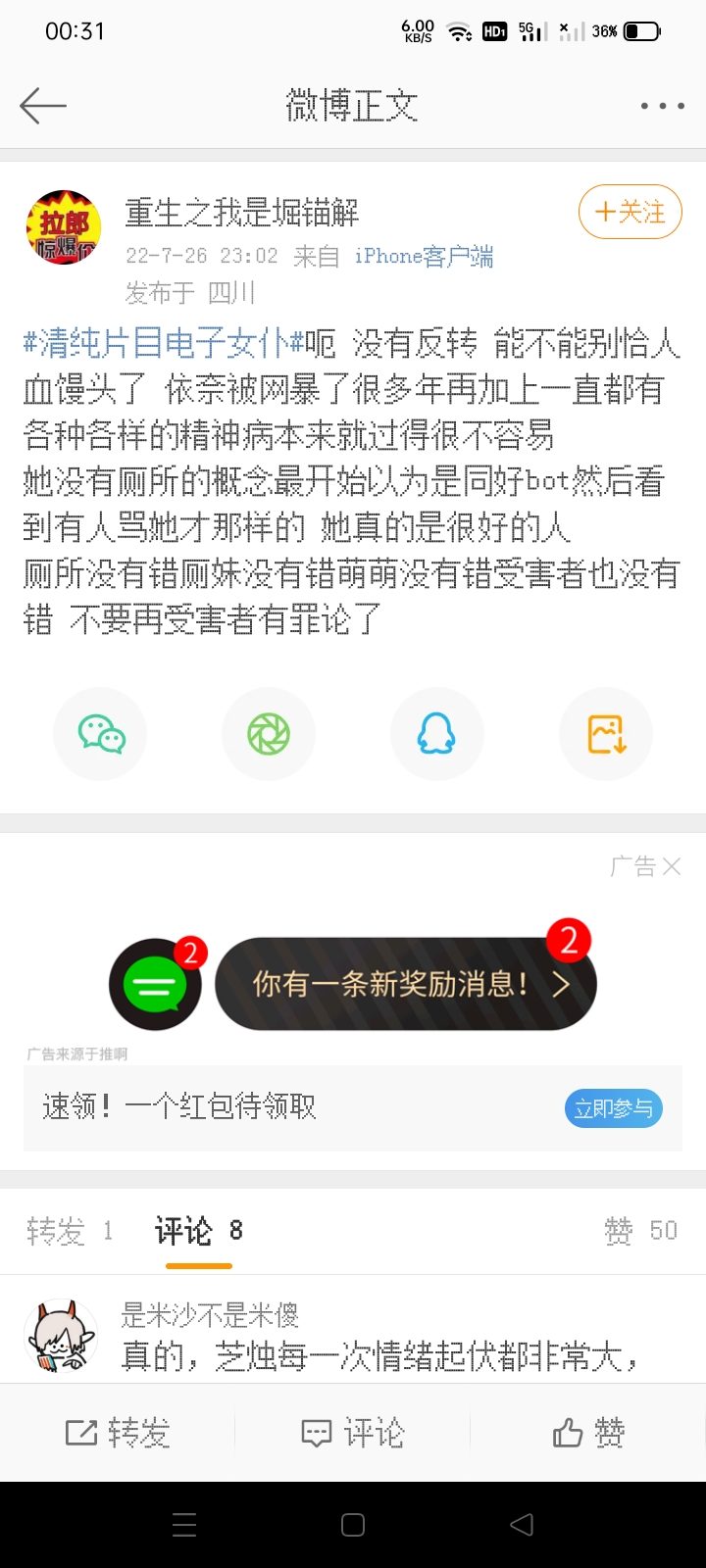Switch to the 评论 8 tab
The height and width of the screenshot is (1568, 706).
tap(198, 1231)
